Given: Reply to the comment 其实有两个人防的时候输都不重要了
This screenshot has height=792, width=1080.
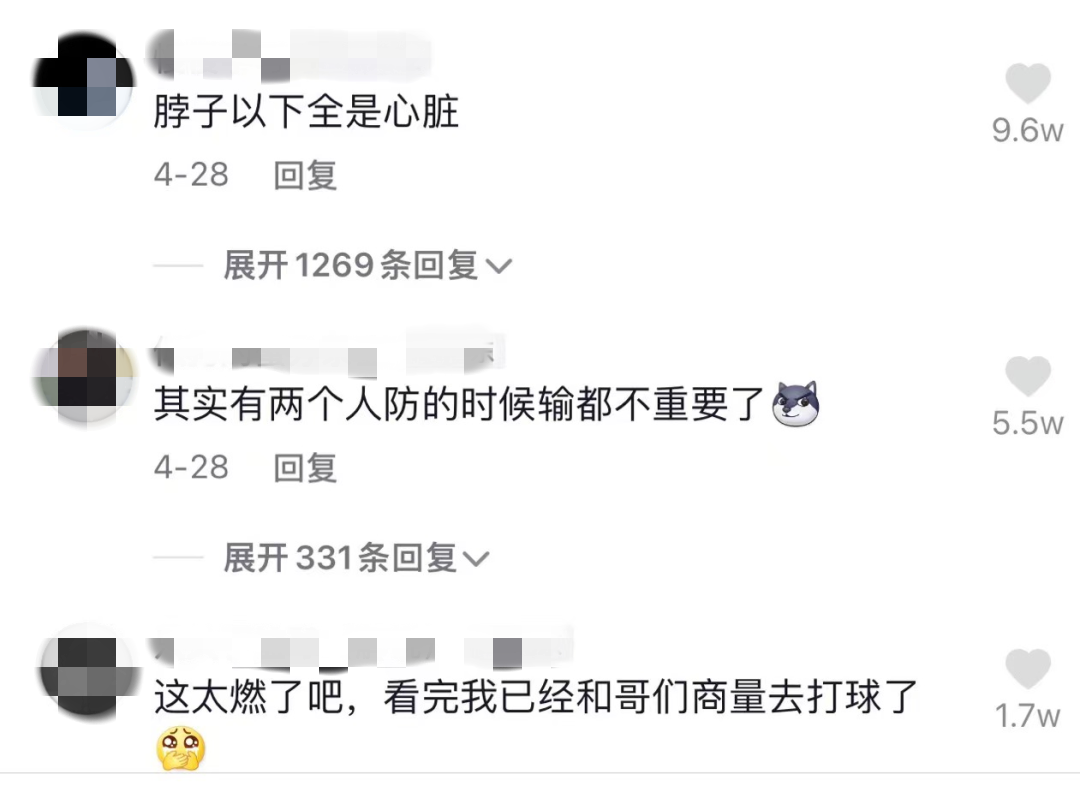Looking at the screenshot, I should (305, 467).
